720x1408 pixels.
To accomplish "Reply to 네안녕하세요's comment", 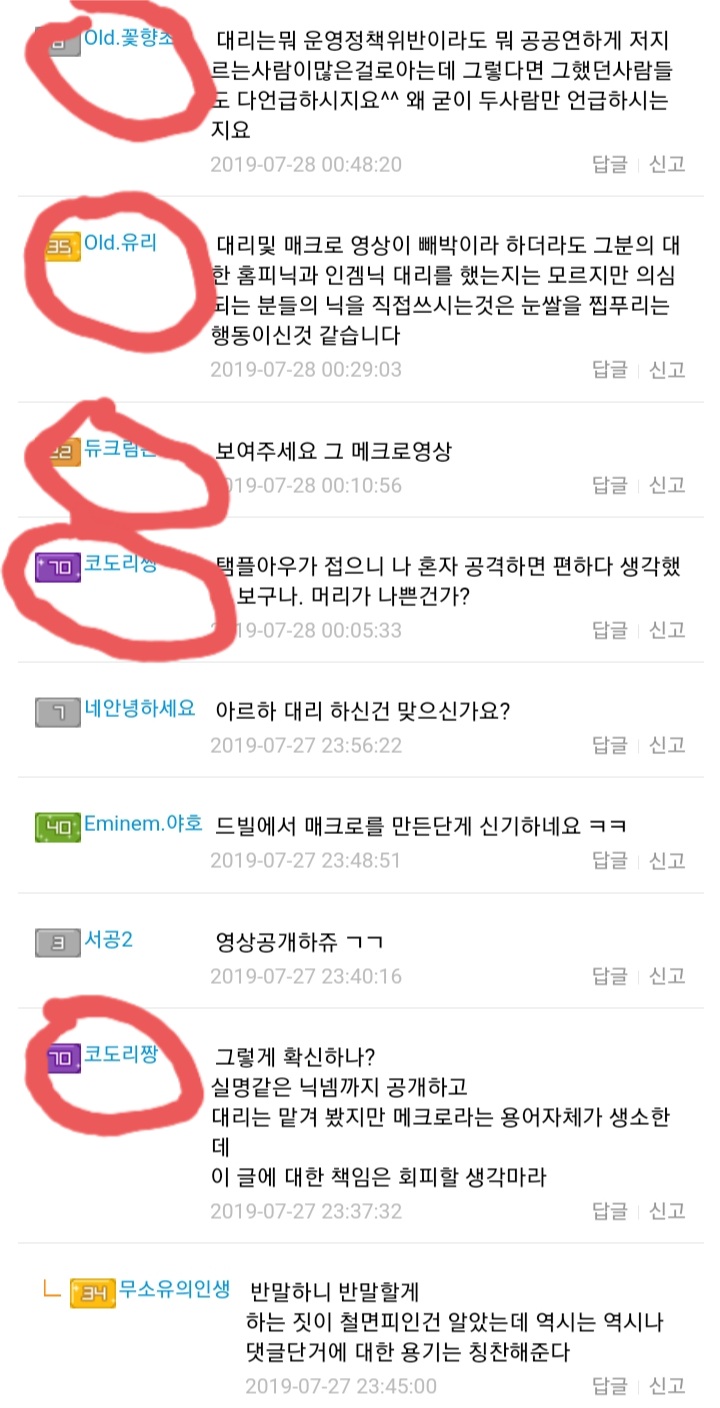I will pyautogui.click(x=609, y=745).
